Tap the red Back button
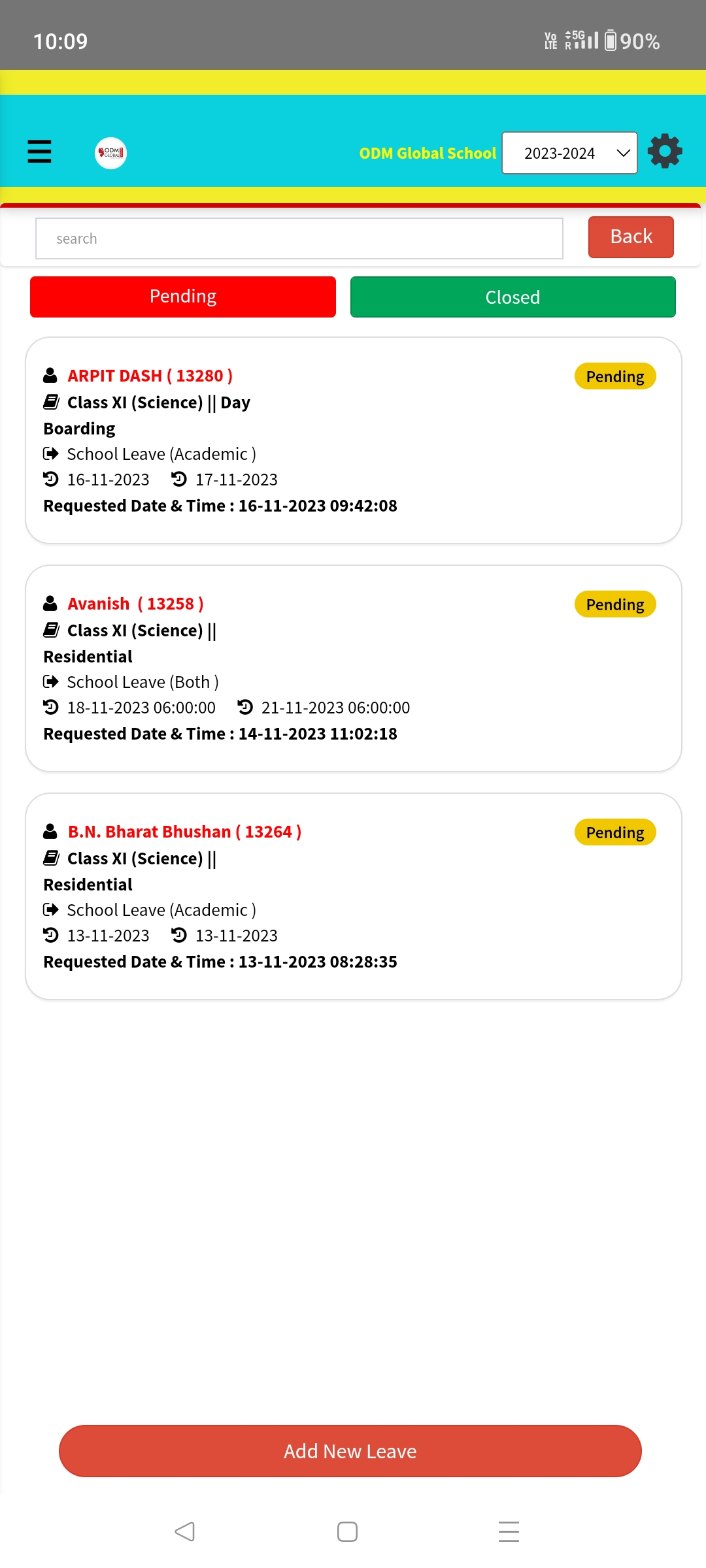Screen dimensions: 706x1568 tap(631, 237)
